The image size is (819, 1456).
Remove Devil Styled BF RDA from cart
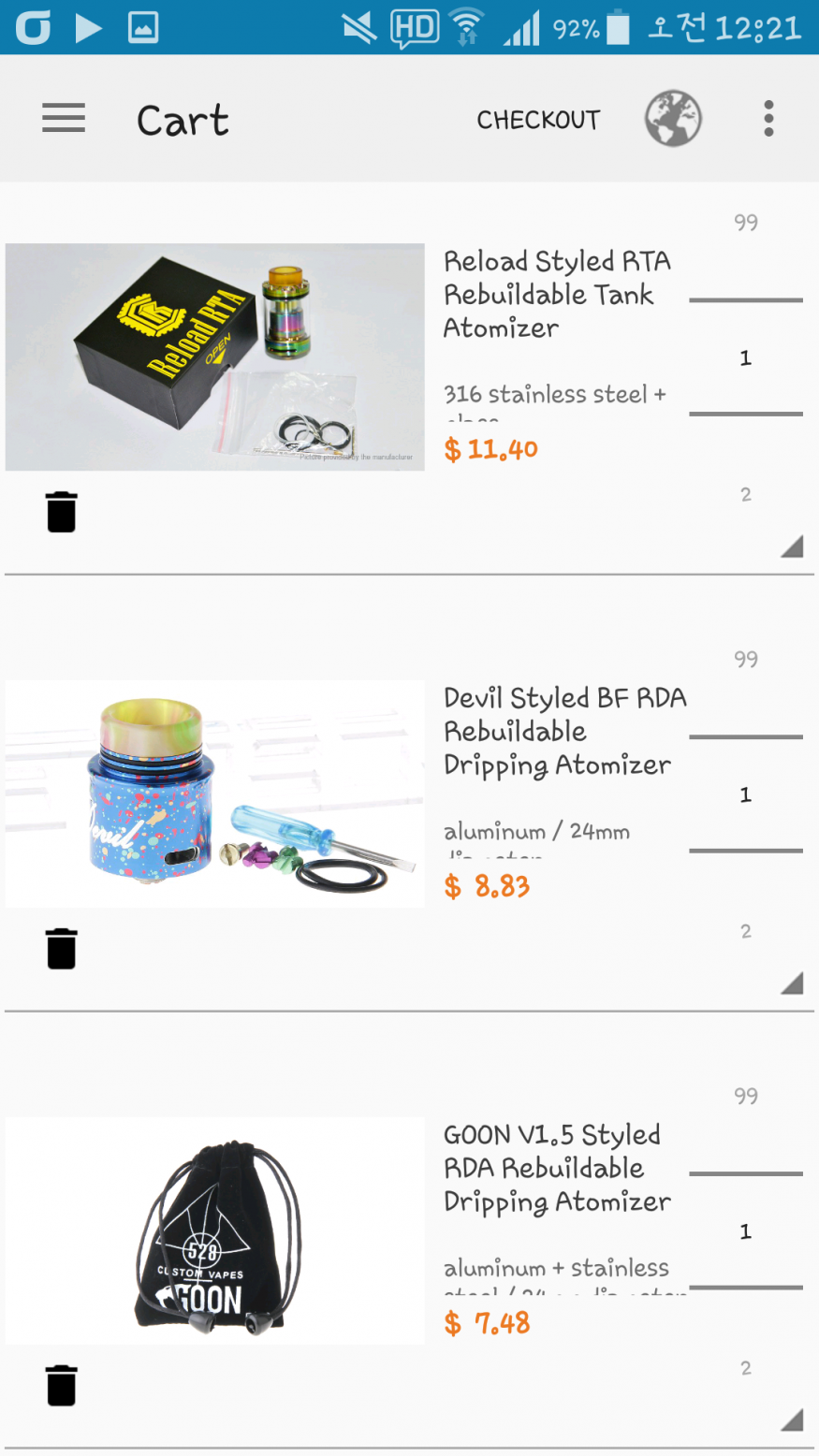62,949
